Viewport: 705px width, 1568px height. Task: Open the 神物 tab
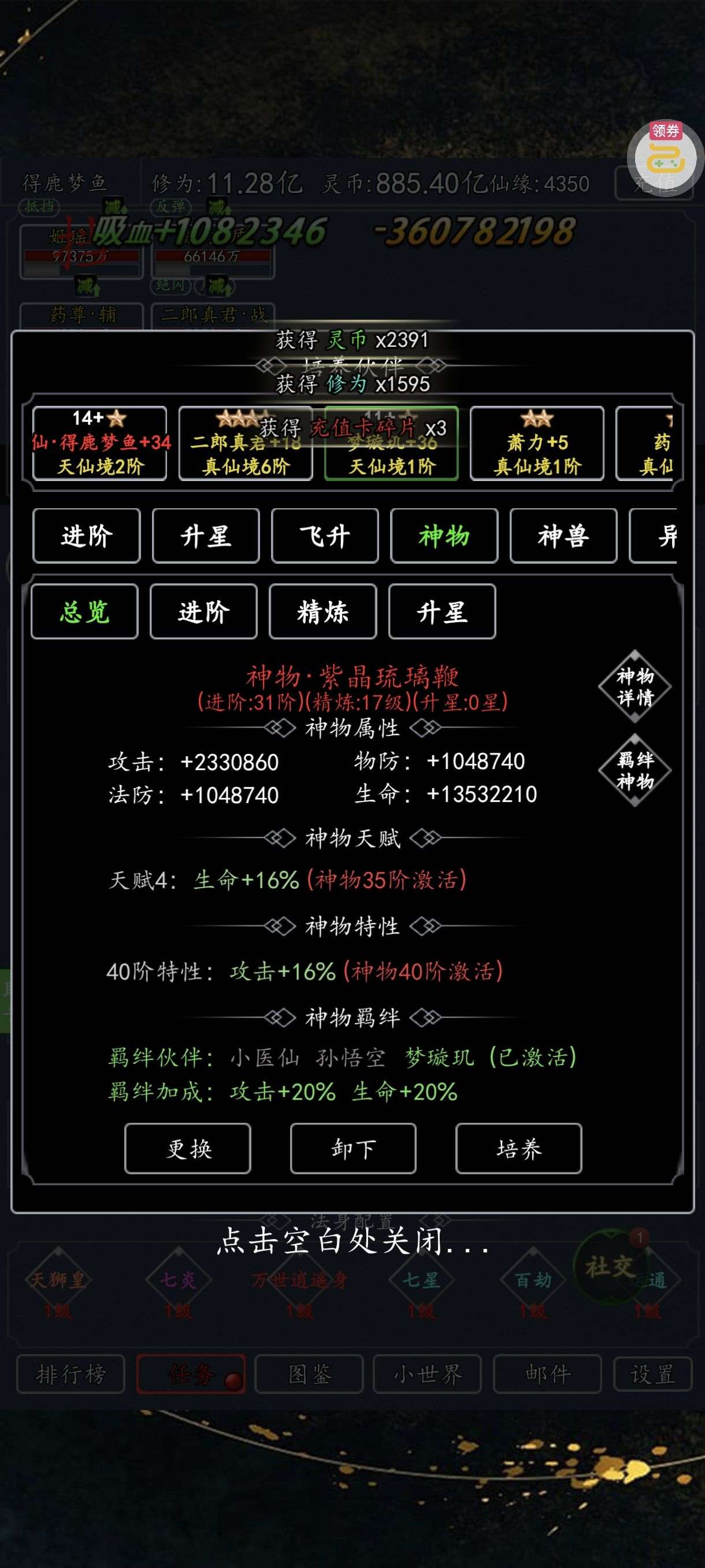pyautogui.click(x=444, y=535)
